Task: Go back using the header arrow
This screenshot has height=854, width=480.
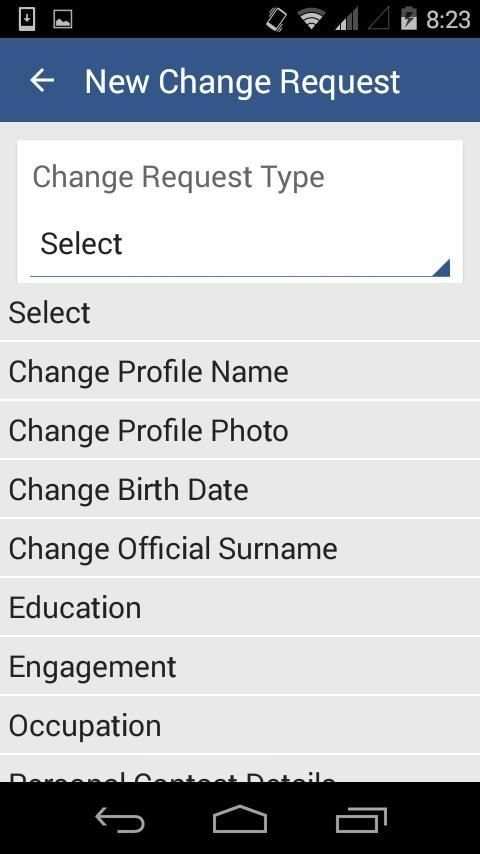Action: click(42, 81)
